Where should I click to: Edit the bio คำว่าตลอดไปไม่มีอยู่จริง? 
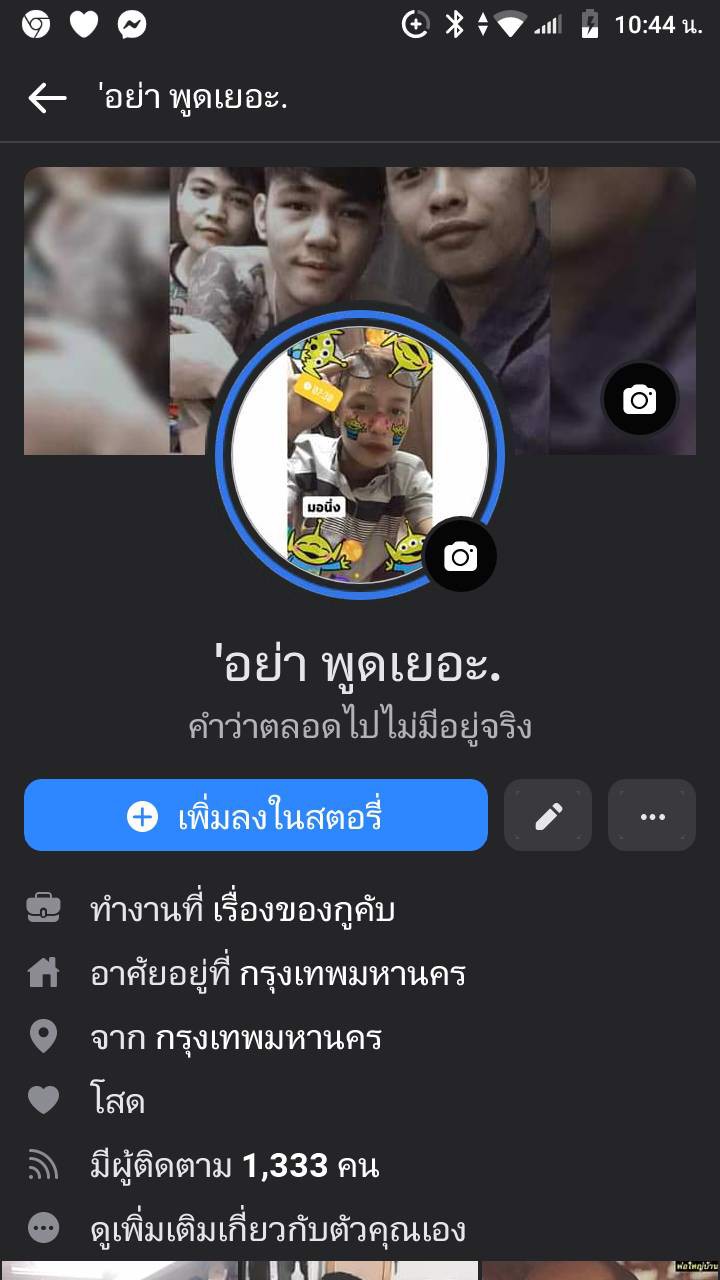pyautogui.click(x=360, y=727)
